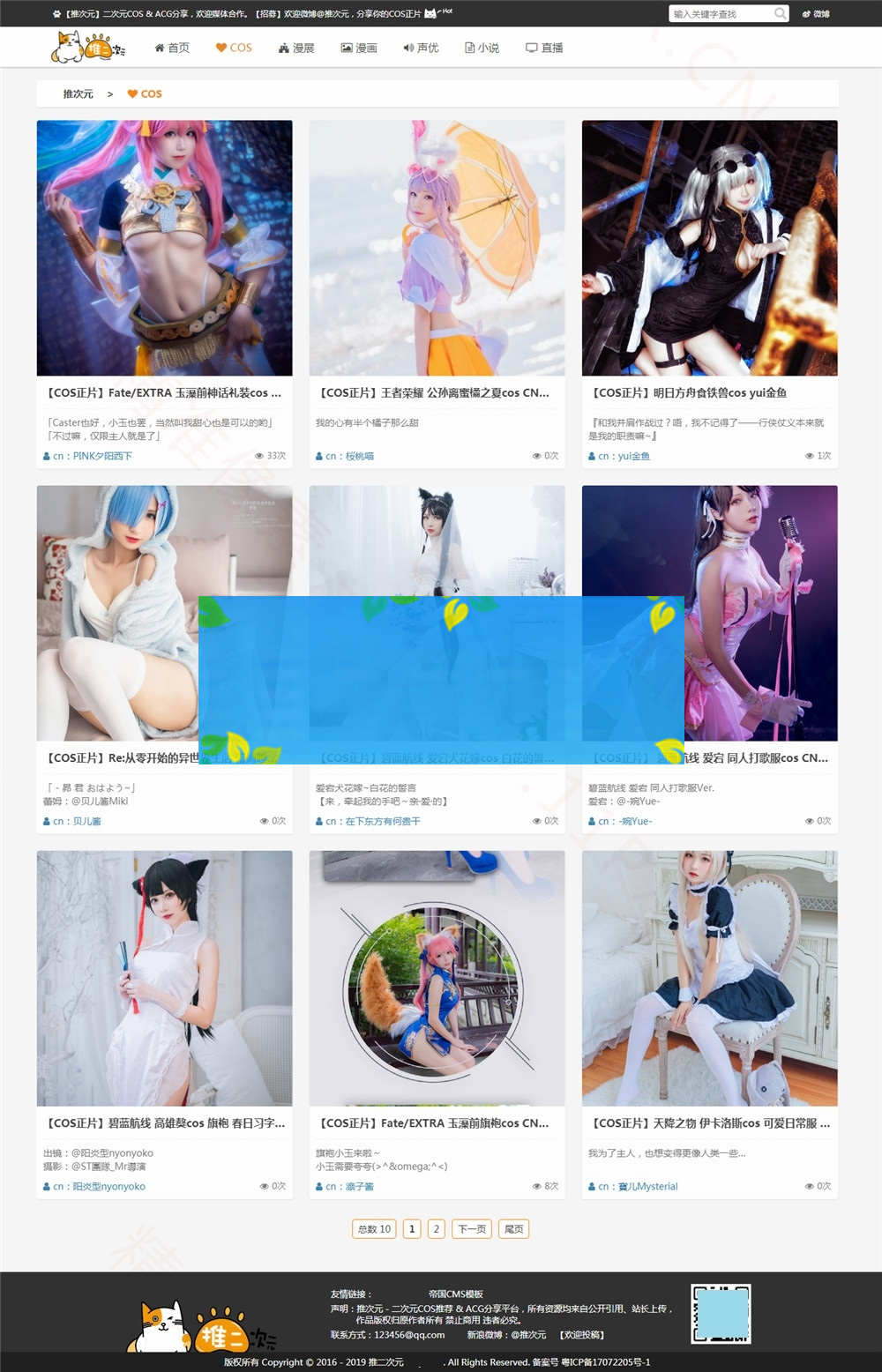Open the 帝国CMS模板 footer link
The image size is (882, 1372).
tap(455, 1294)
